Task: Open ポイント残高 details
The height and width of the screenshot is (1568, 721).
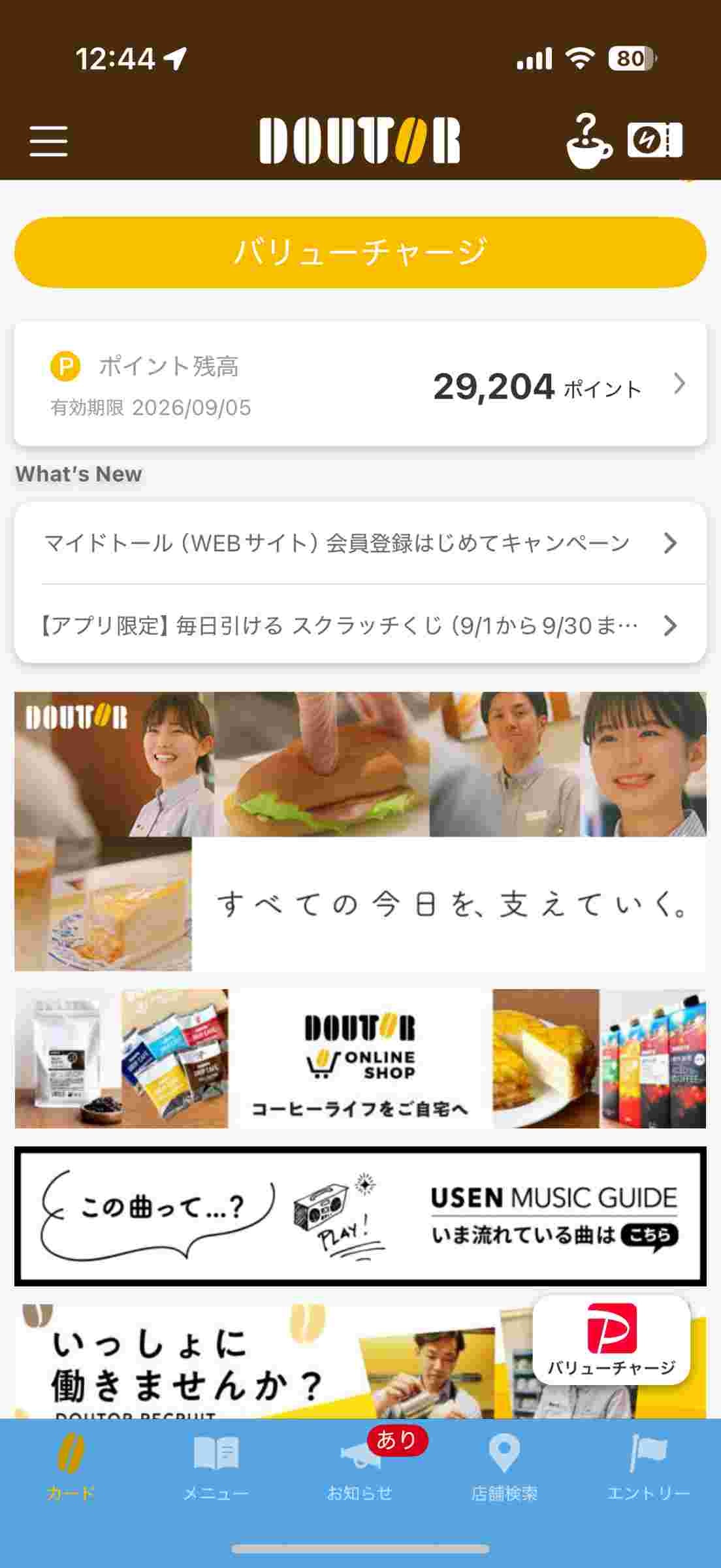Action: point(360,384)
